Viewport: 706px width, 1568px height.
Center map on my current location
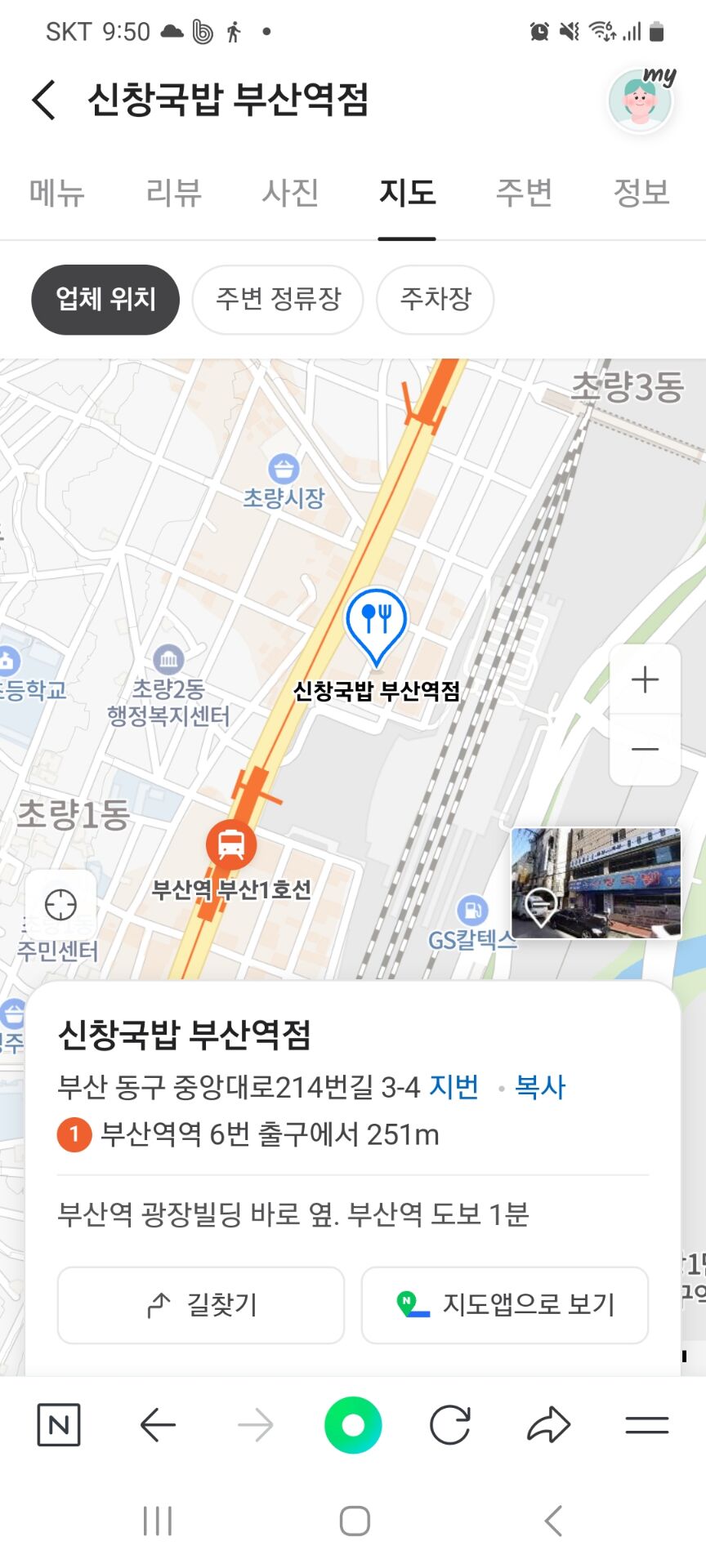(x=60, y=905)
